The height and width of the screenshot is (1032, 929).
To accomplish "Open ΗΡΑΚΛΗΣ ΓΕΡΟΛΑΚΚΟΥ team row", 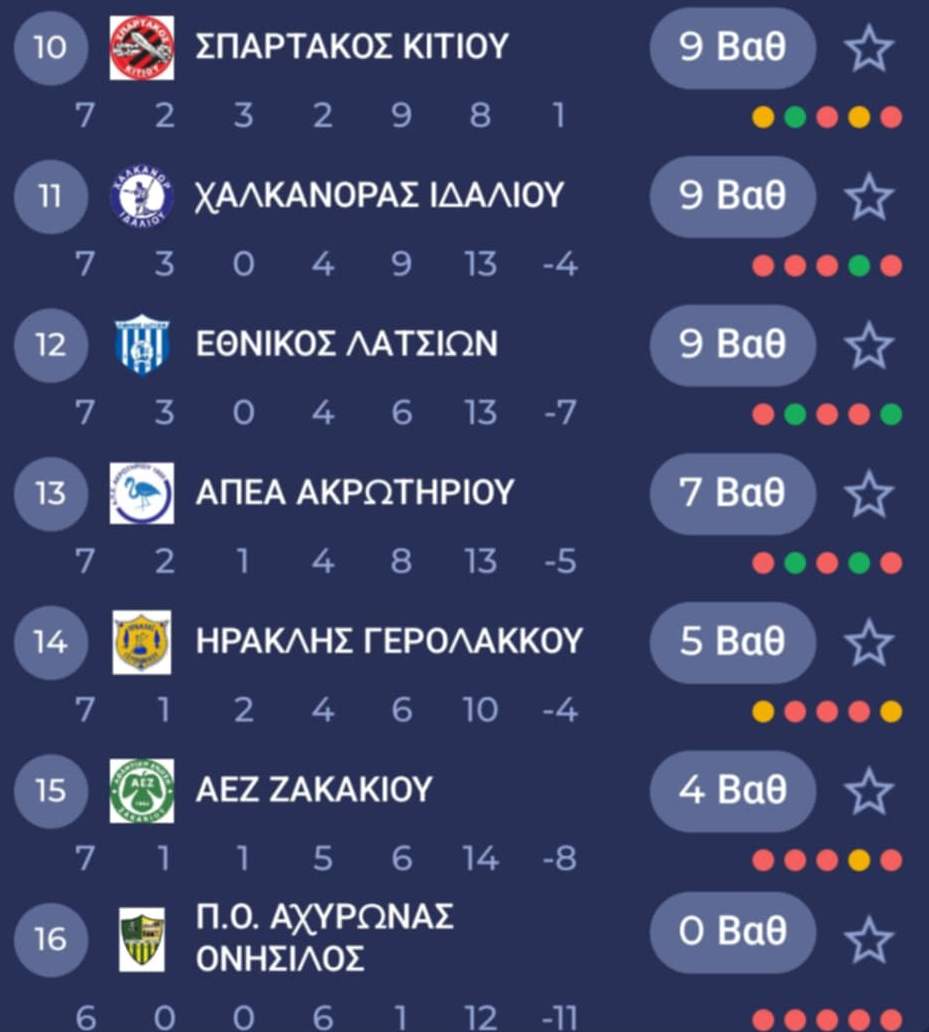I will click(388, 641).
